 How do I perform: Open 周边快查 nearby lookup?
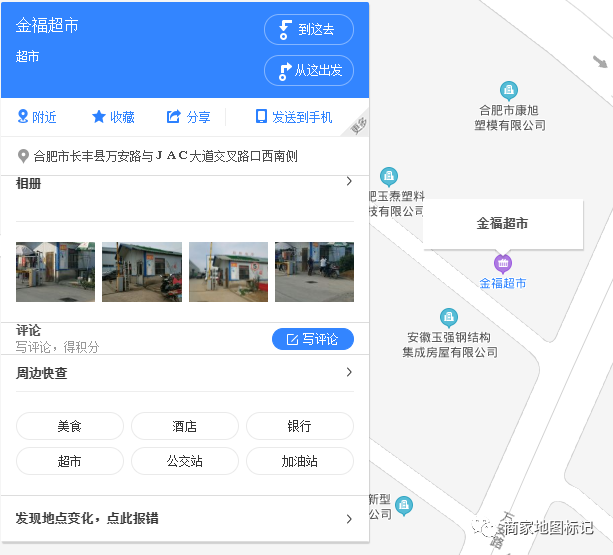coord(184,373)
